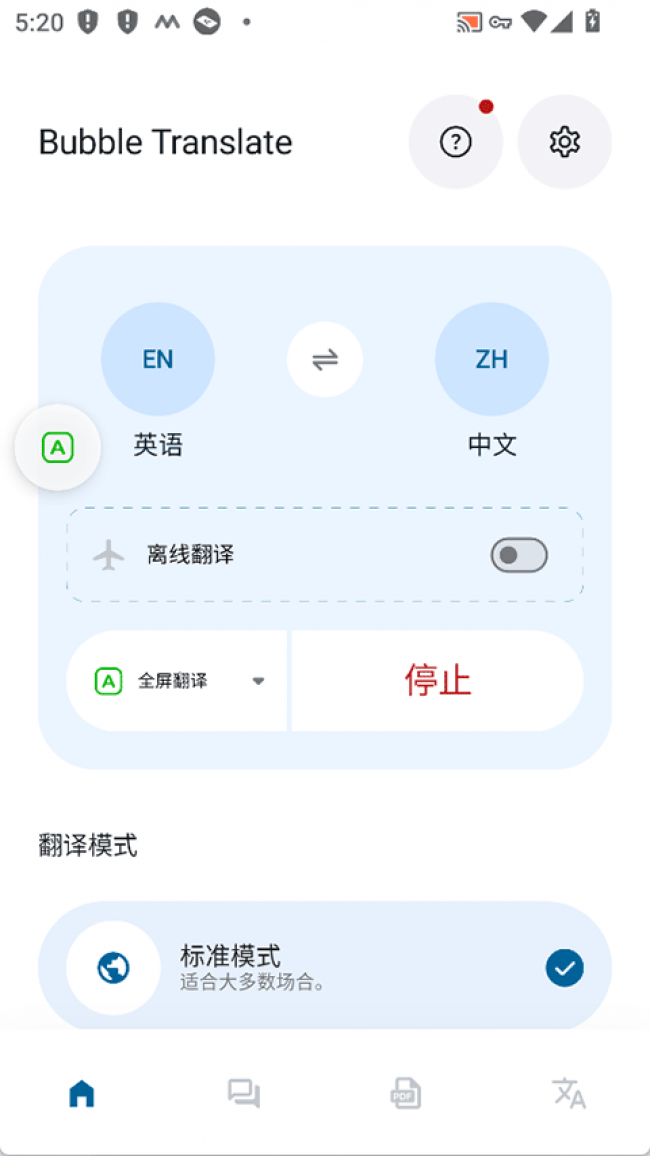Viewport: 650px width, 1156px height.
Task: Open the help question mark icon
Action: tap(455, 142)
